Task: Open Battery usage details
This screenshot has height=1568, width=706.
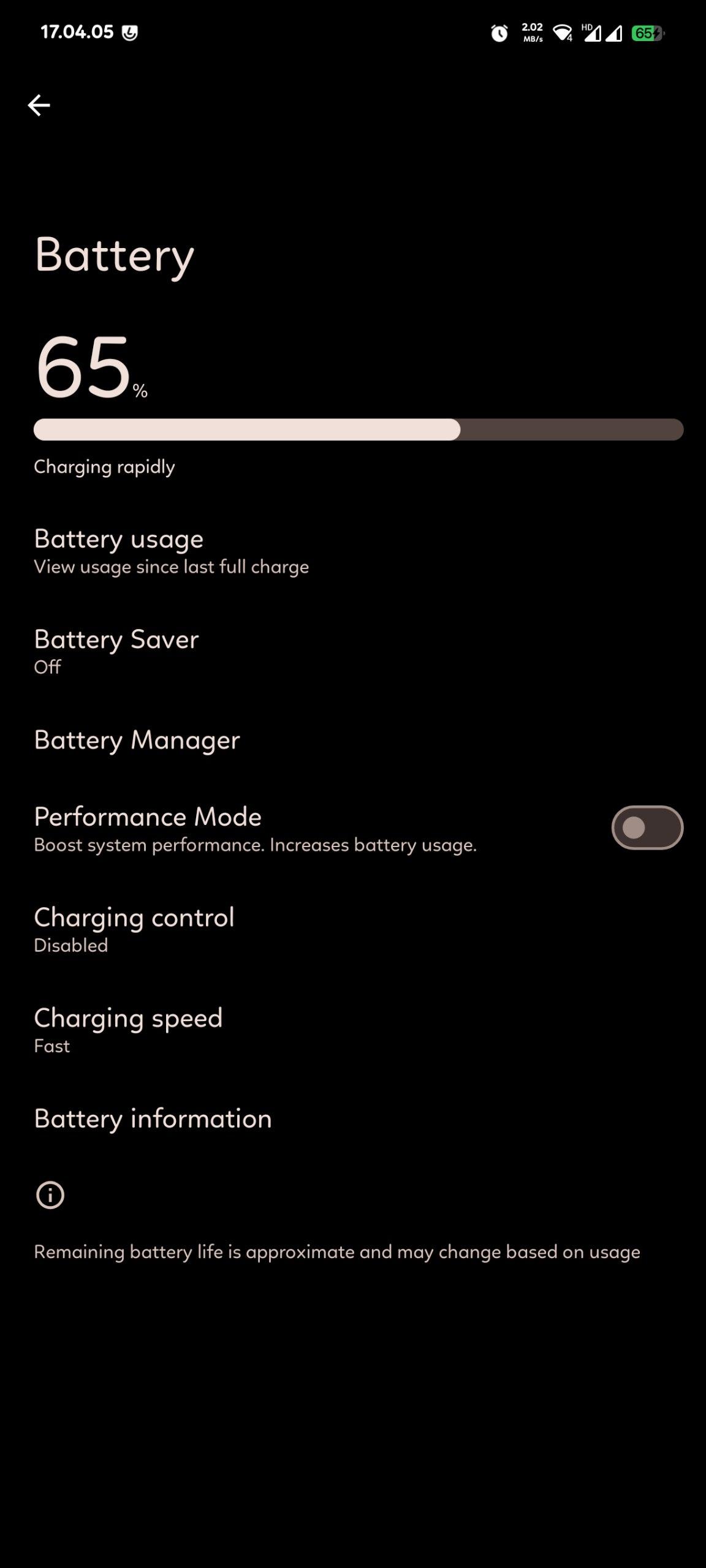Action: [172, 551]
